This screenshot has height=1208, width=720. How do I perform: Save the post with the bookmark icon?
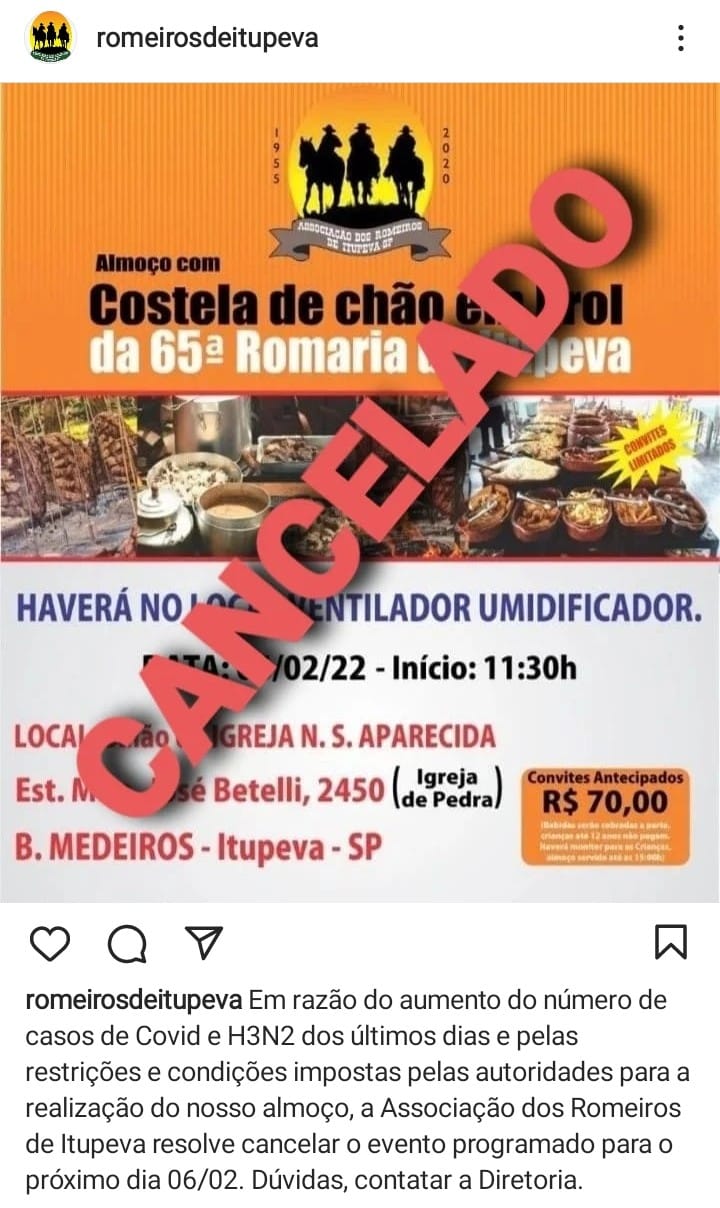[x=669, y=942]
